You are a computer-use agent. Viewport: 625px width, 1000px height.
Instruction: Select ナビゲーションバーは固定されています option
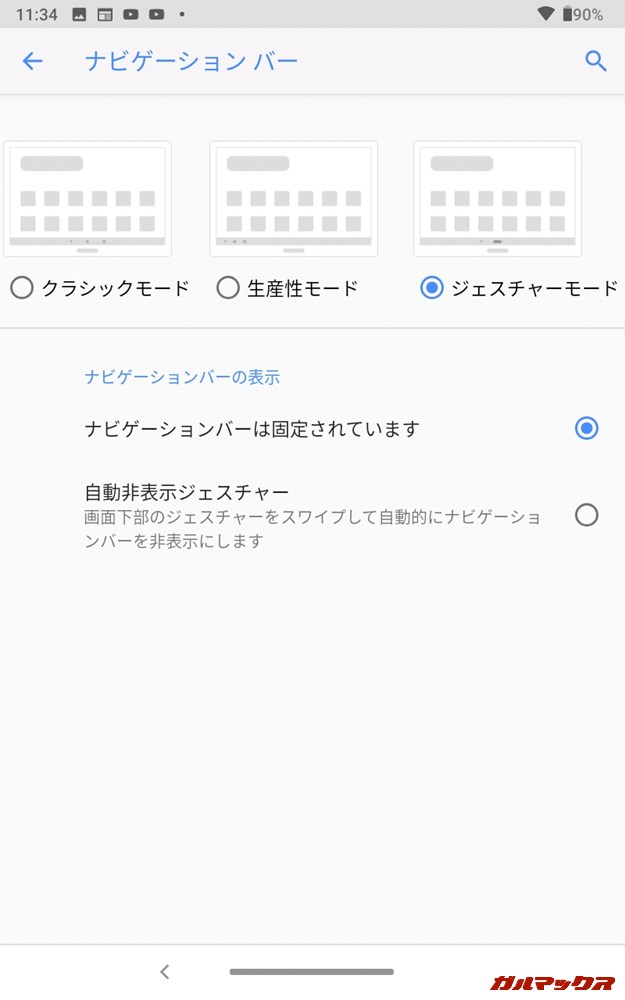(587, 429)
